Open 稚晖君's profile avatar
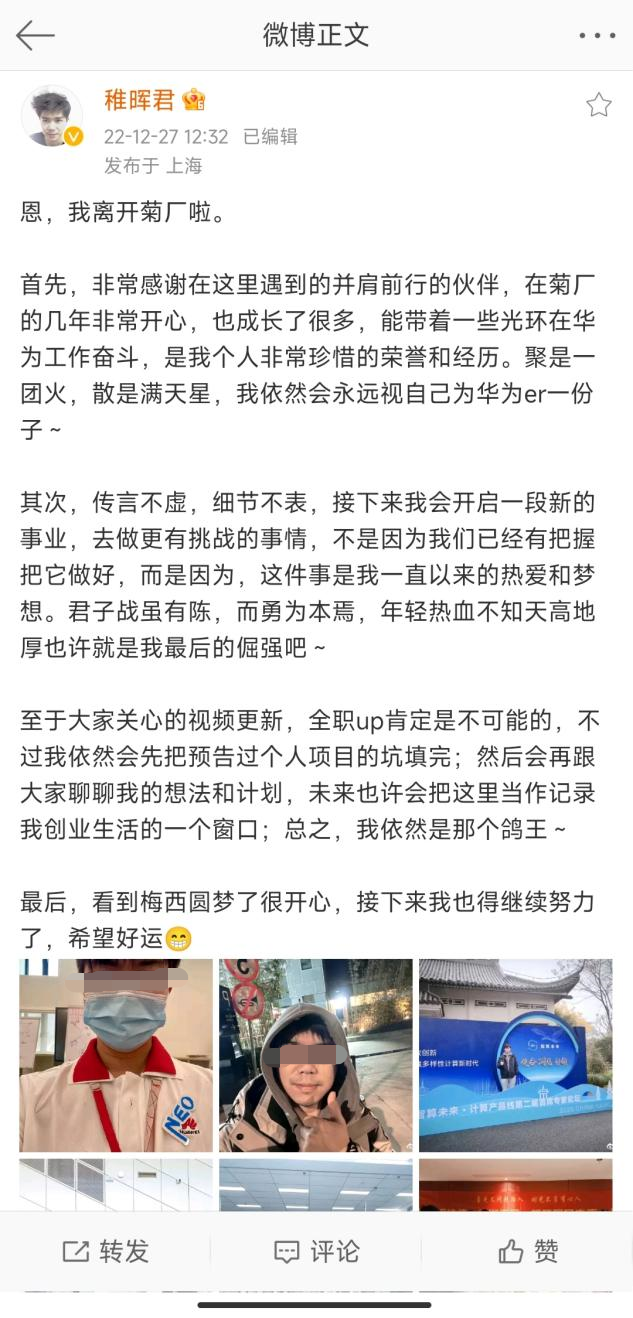Viewport: 633px width, 1318px height. [x=52, y=115]
